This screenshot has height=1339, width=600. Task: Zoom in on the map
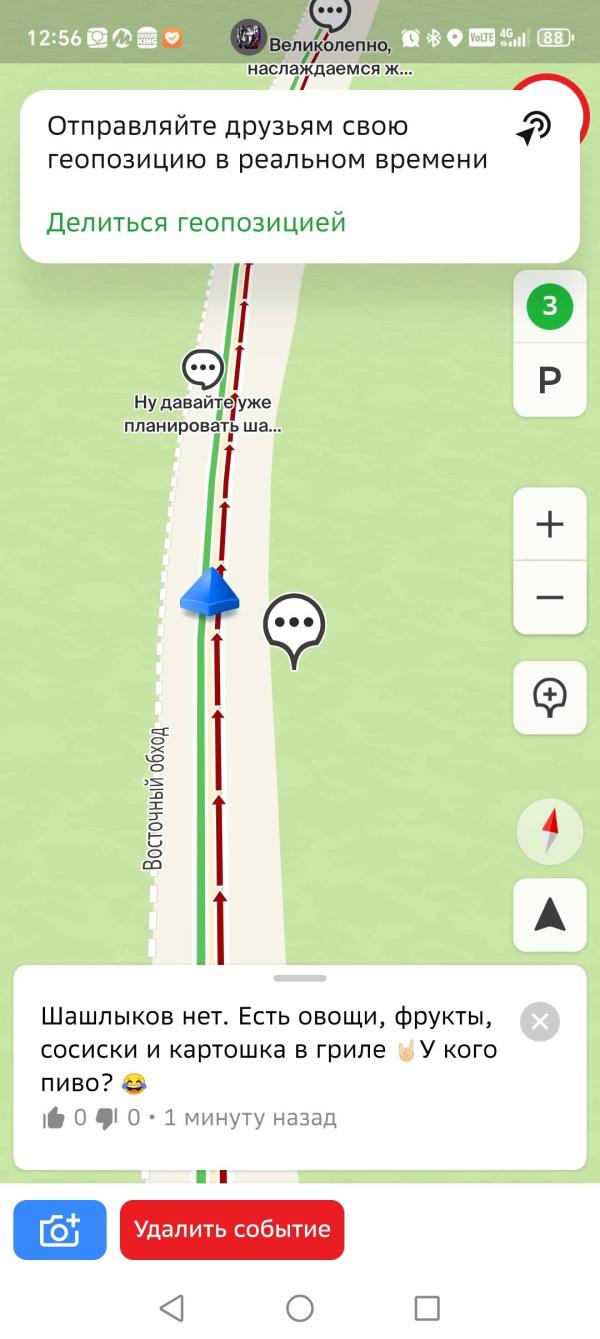point(549,524)
